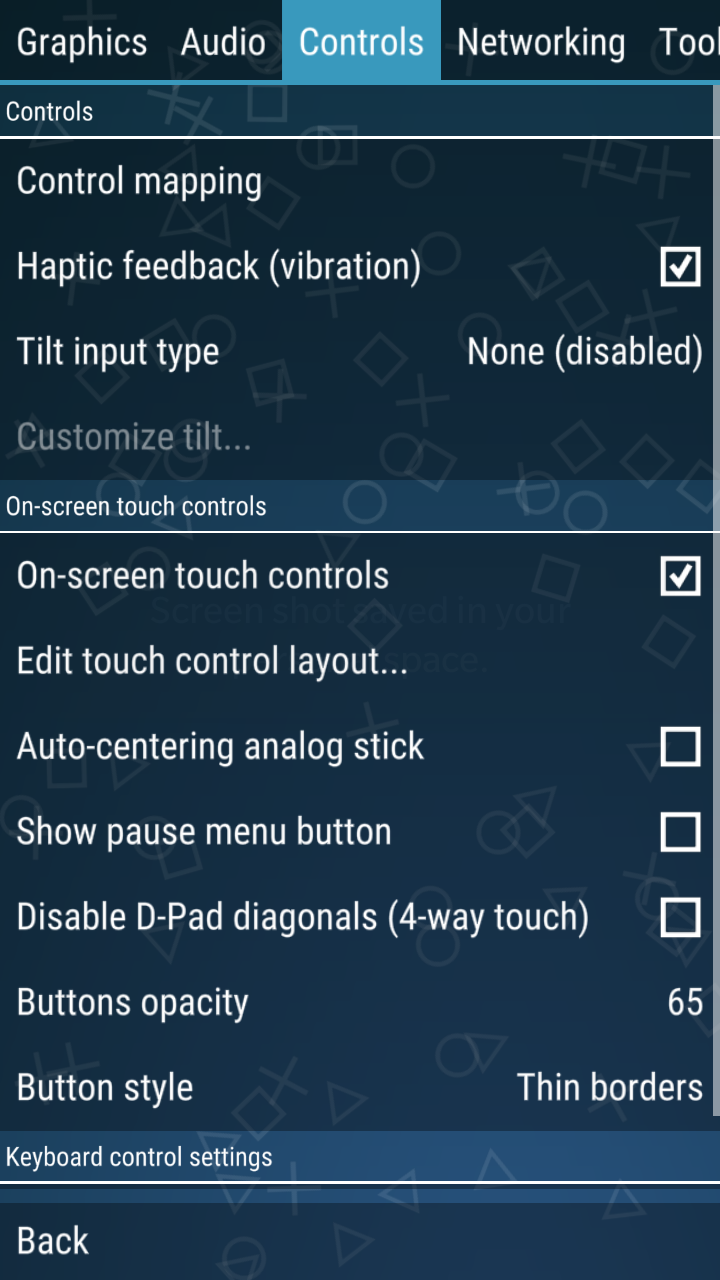Disable Haptic feedback (vibration) checkbox

coord(680,267)
